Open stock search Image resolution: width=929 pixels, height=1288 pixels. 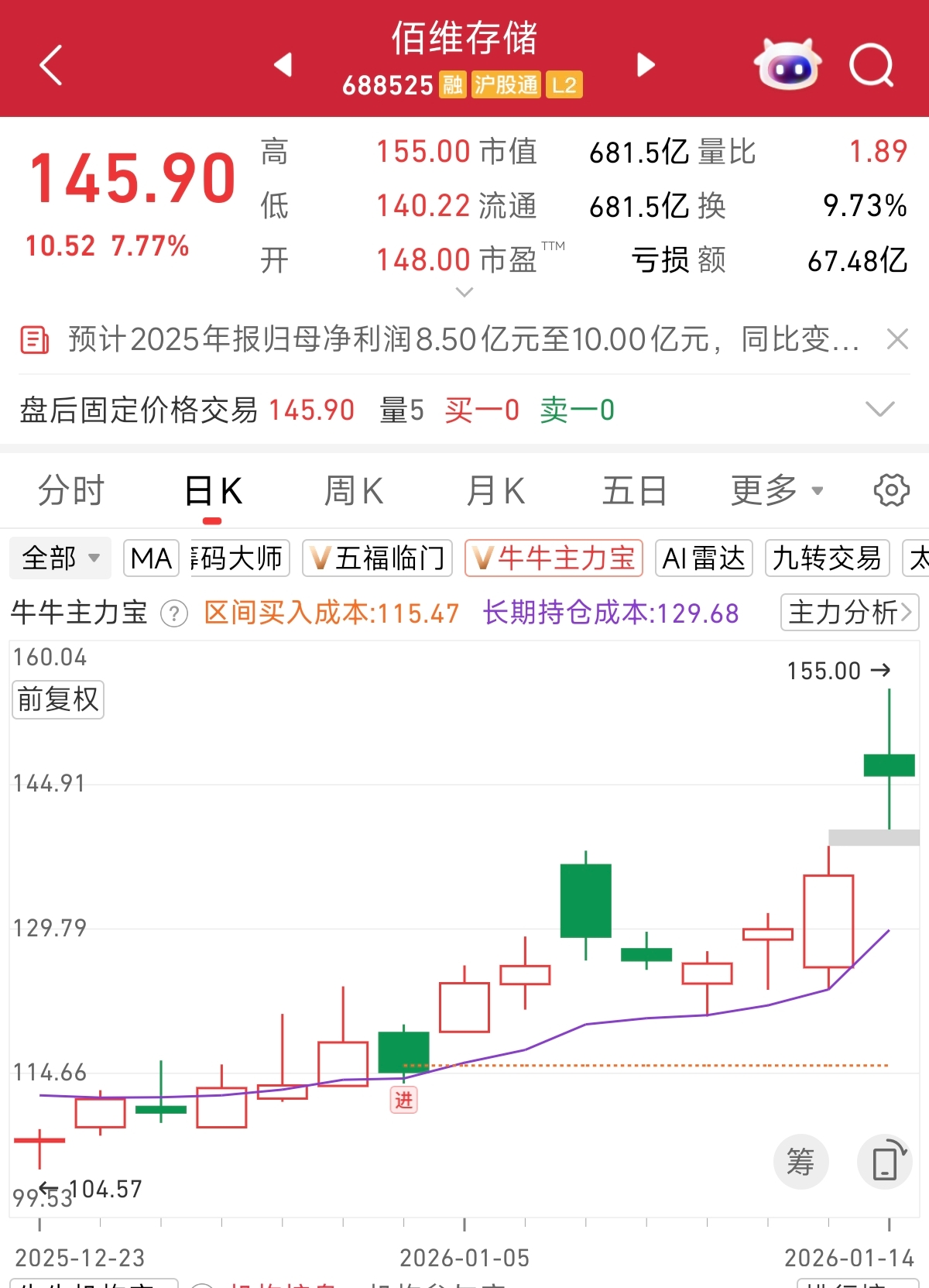click(872, 65)
